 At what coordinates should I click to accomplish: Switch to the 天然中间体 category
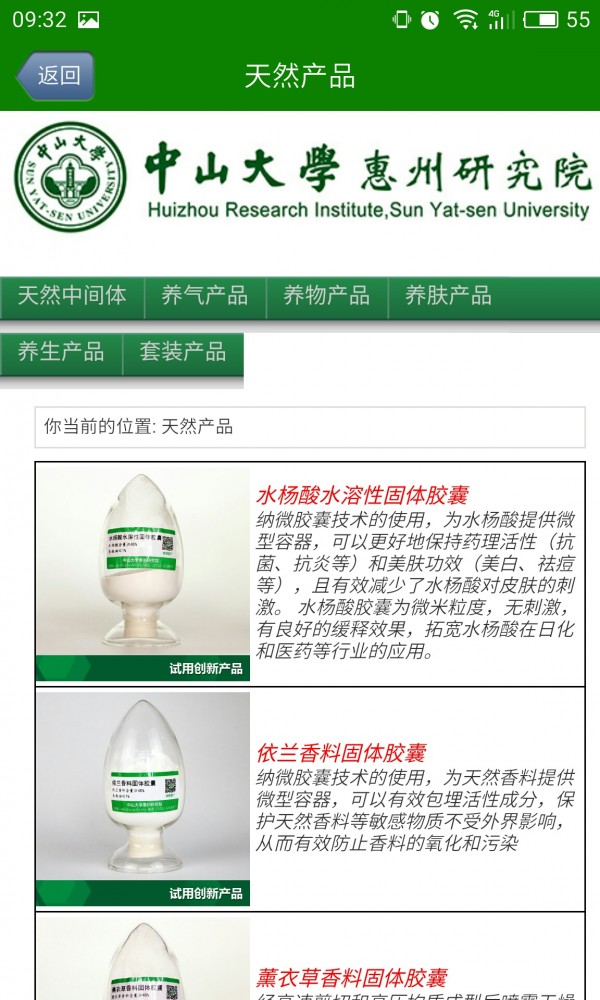point(72,296)
